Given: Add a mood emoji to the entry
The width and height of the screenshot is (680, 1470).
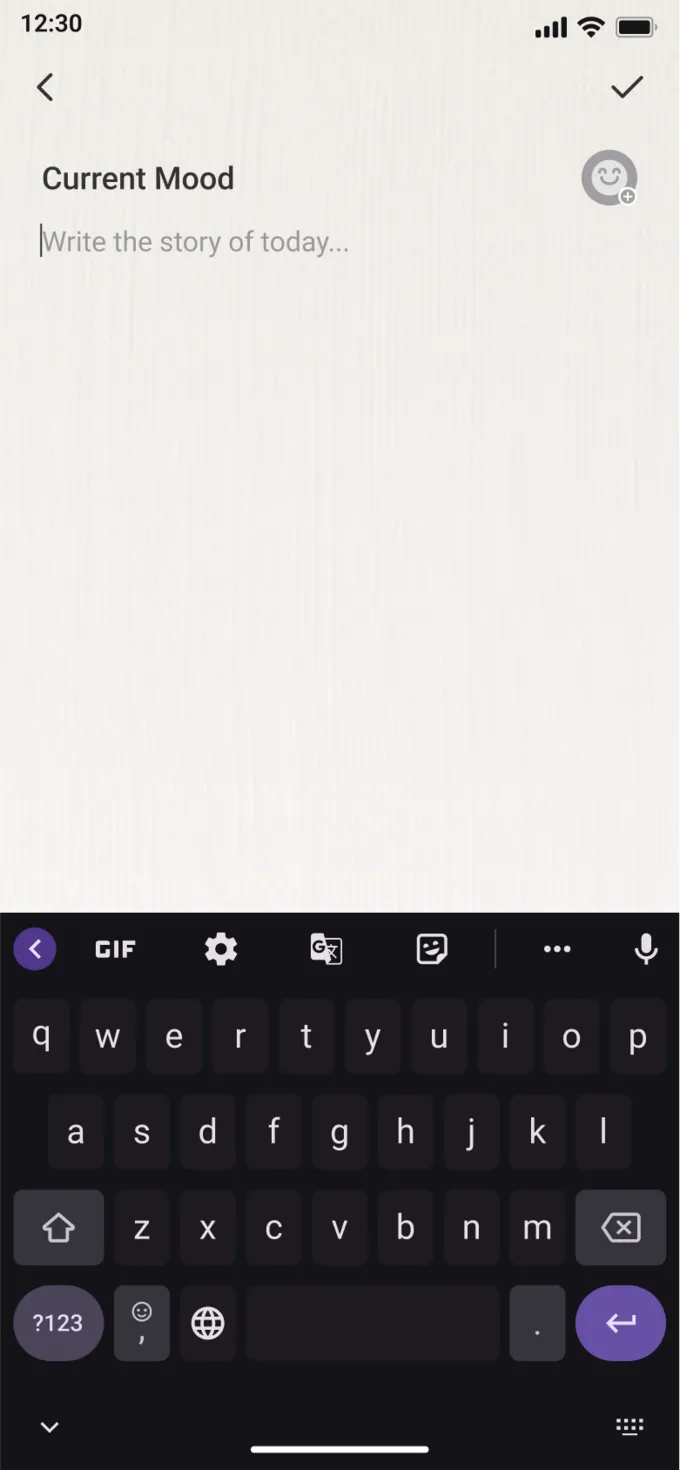Looking at the screenshot, I should 609,178.
